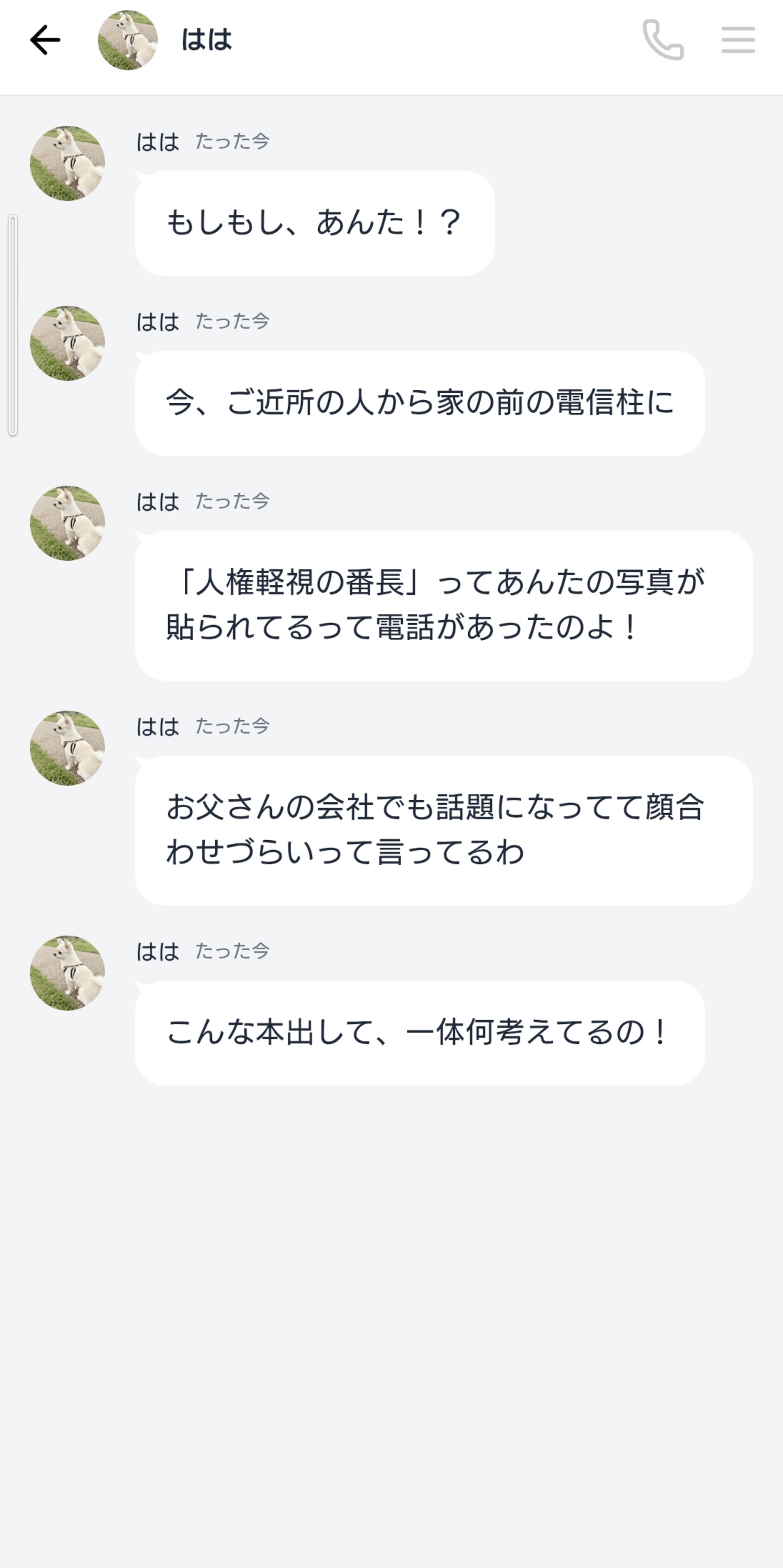Go back from the はは chat
The height and width of the screenshot is (1568, 783).
coord(45,40)
